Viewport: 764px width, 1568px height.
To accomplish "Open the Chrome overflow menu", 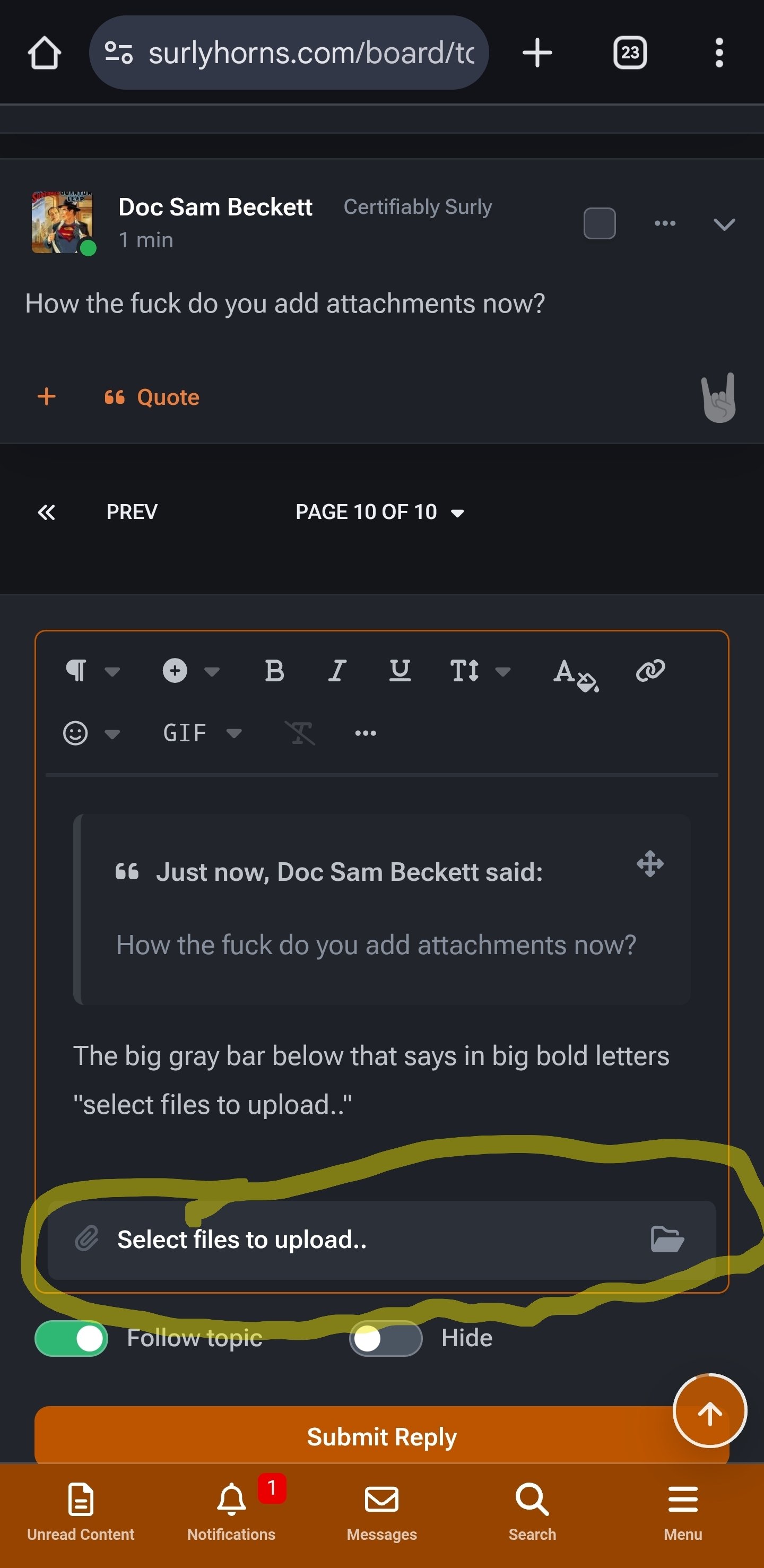I will (x=719, y=53).
